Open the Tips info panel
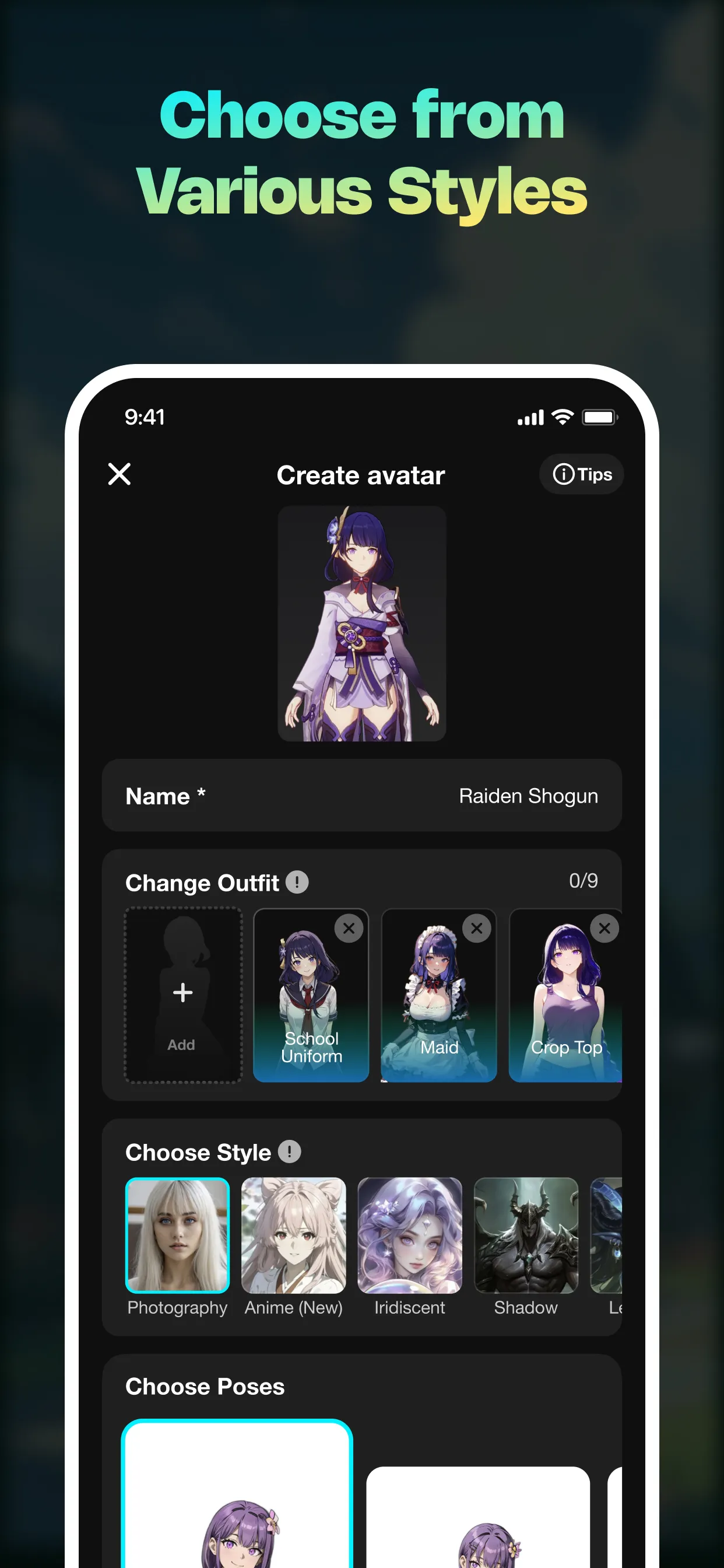This screenshot has height=1568, width=724. point(581,474)
